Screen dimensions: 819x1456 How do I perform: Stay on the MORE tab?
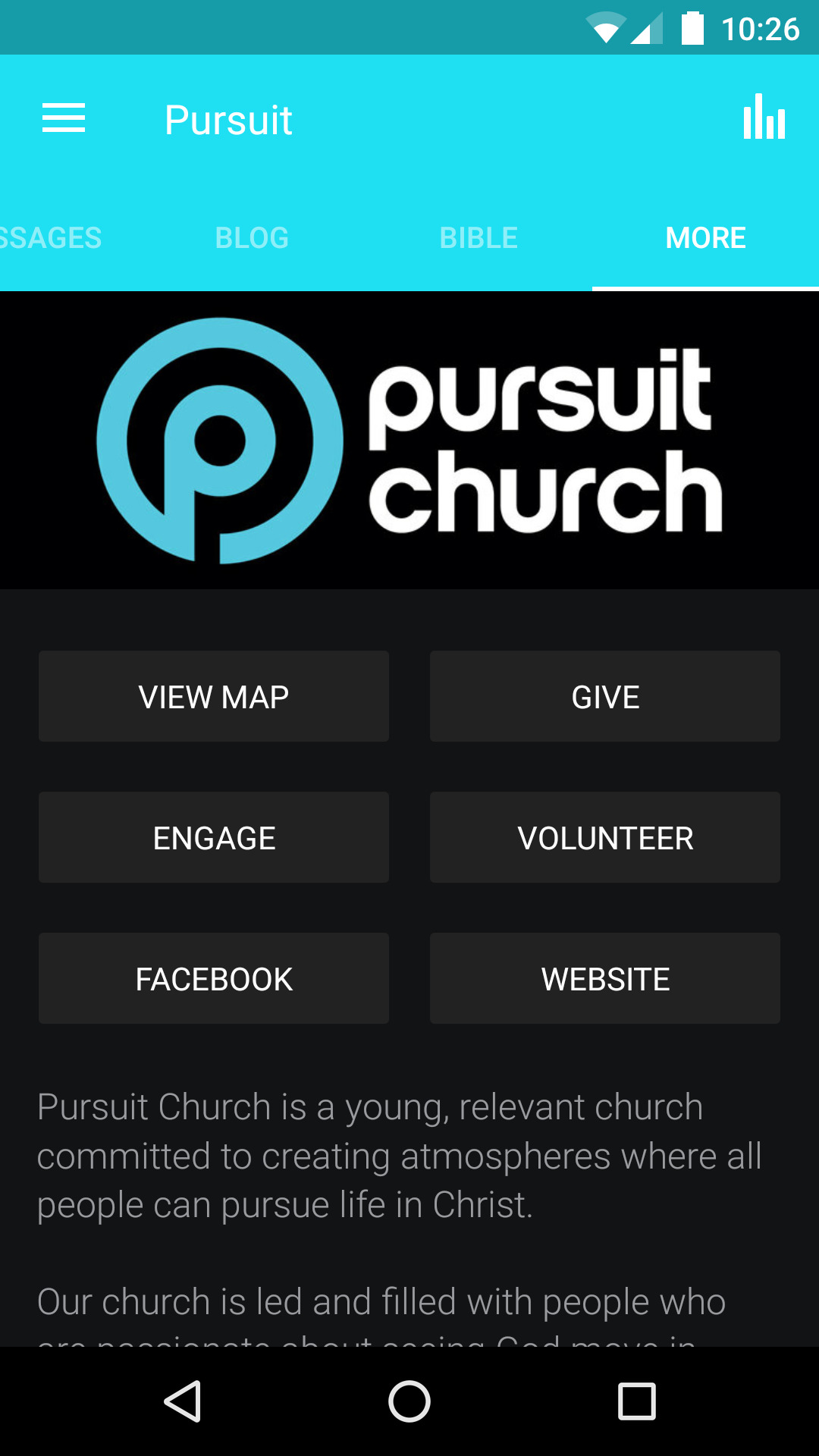(x=704, y=237)
